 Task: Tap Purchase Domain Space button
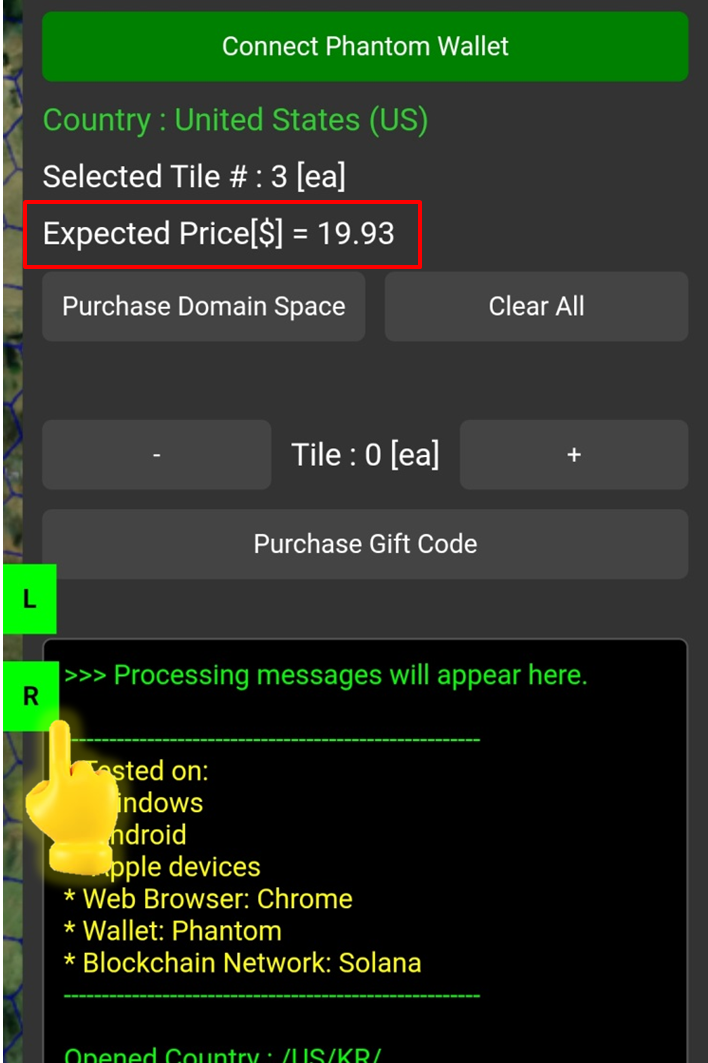tap(203, 306)
